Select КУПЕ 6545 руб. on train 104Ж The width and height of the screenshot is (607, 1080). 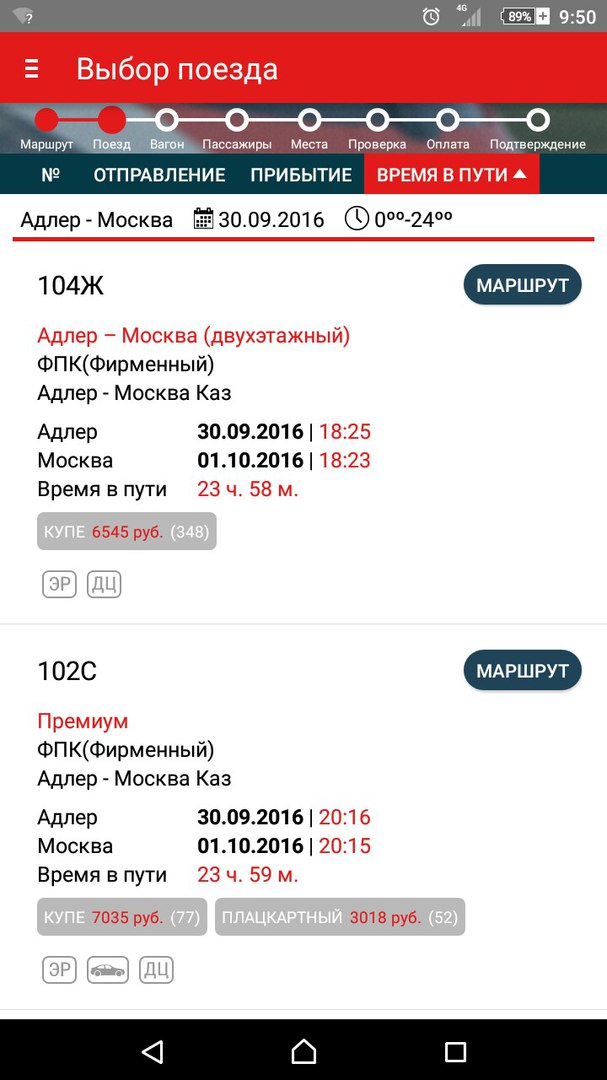pos(127,532)
